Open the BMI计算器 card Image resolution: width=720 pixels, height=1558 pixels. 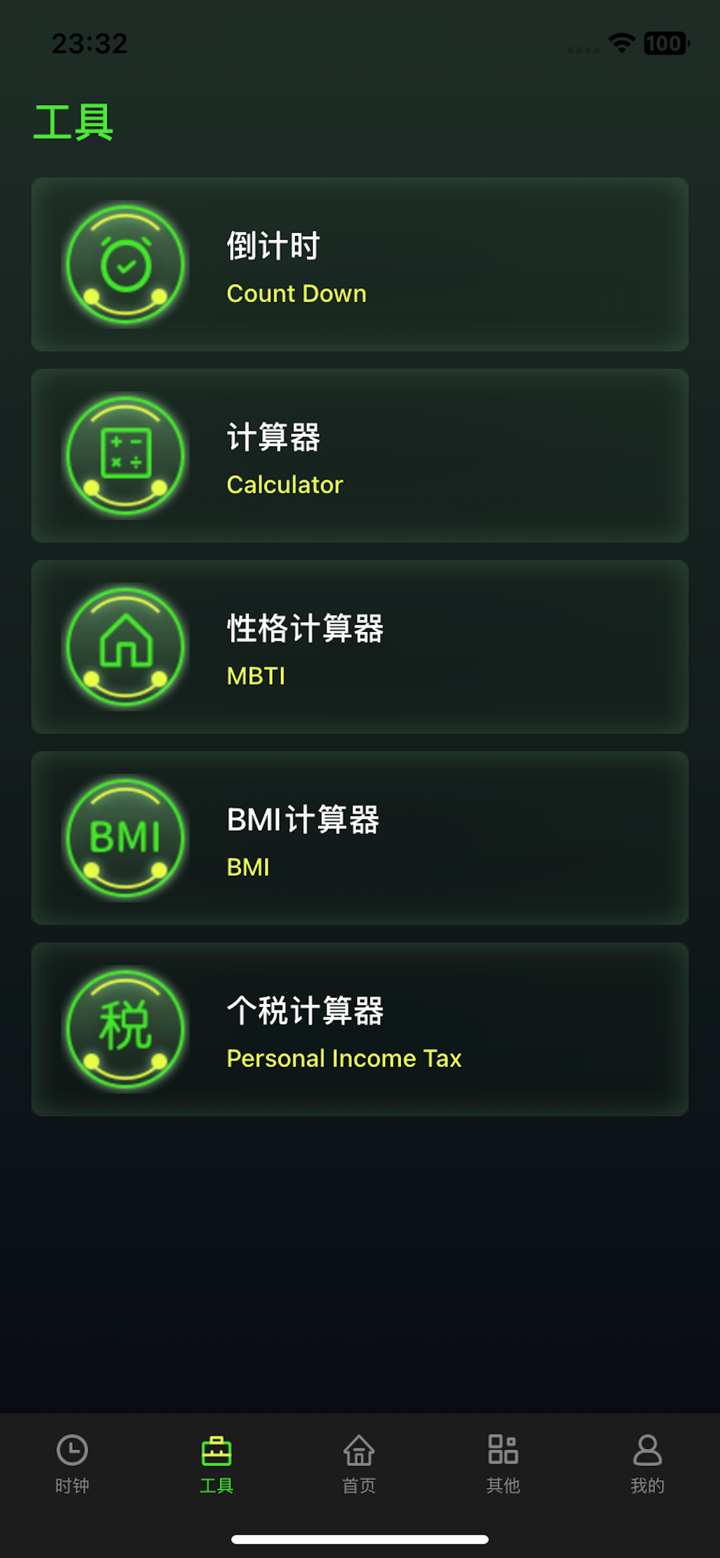tap(360, 837)
